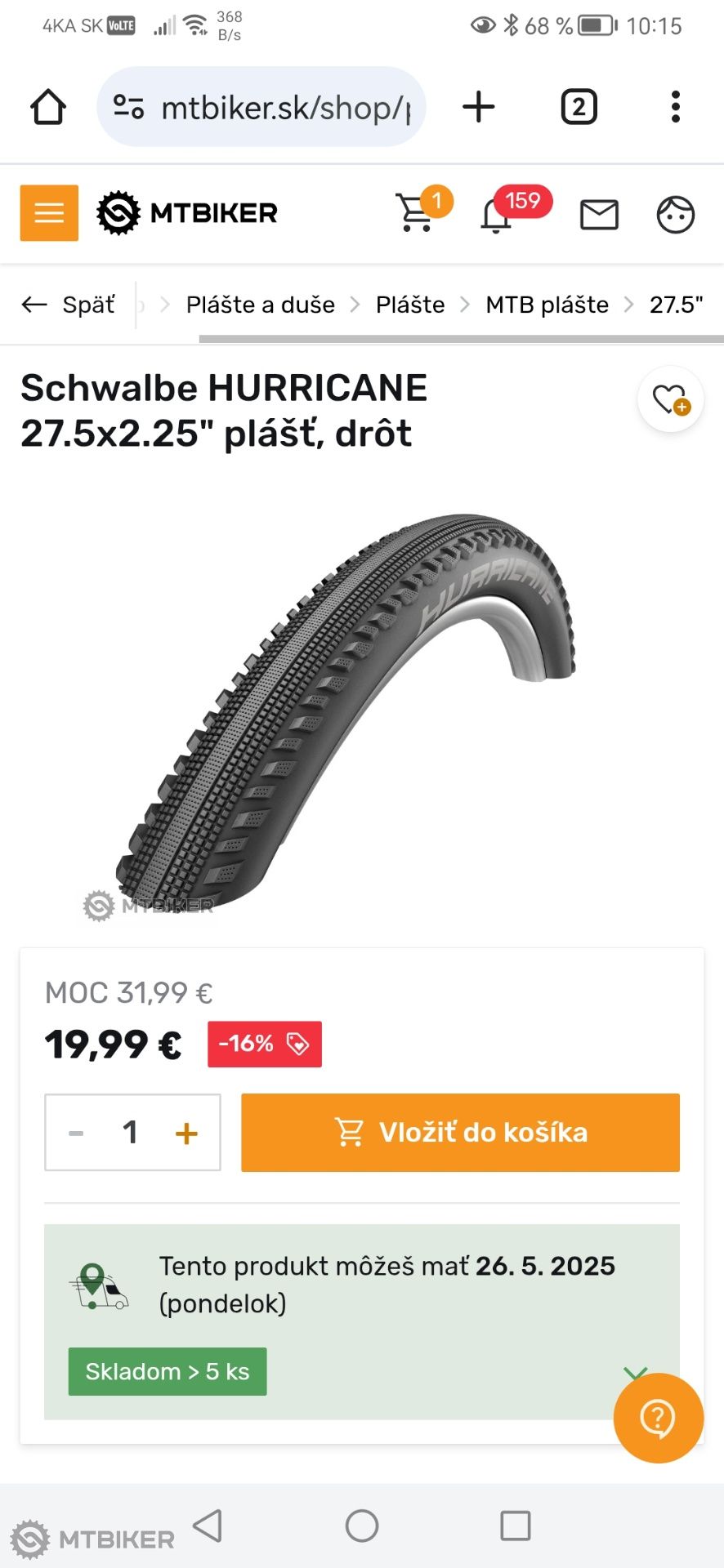Screen dimensions: 724x1568
Task: Tap the browser address bar
Action: click(x=261, y=107)
